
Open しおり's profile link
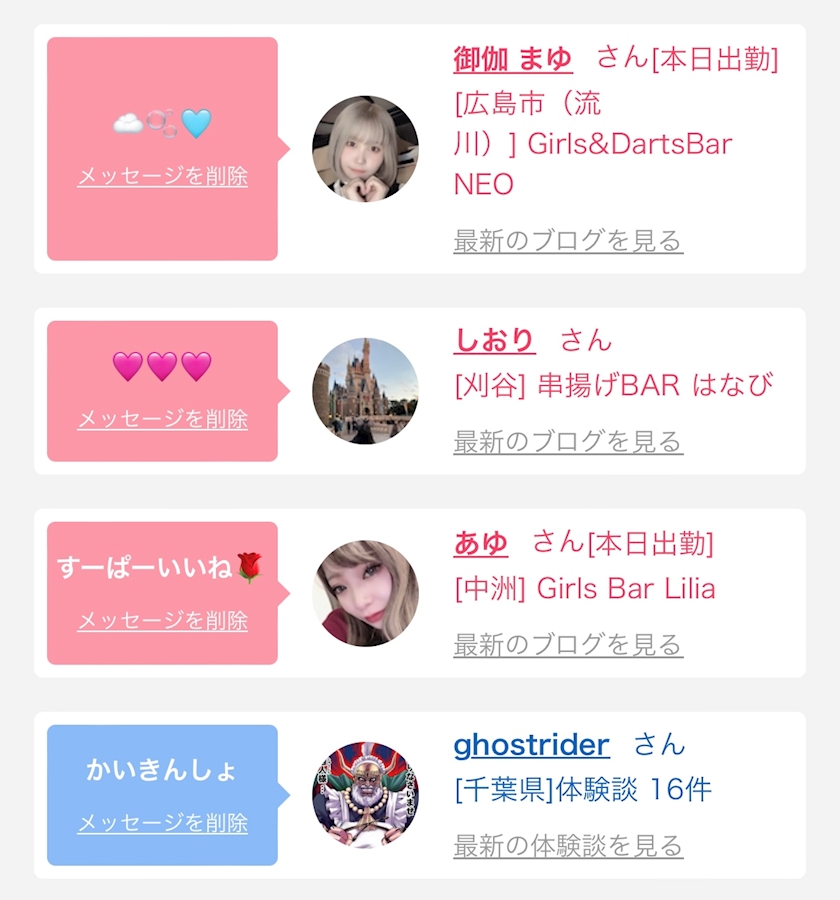click(x=494, y=340)
